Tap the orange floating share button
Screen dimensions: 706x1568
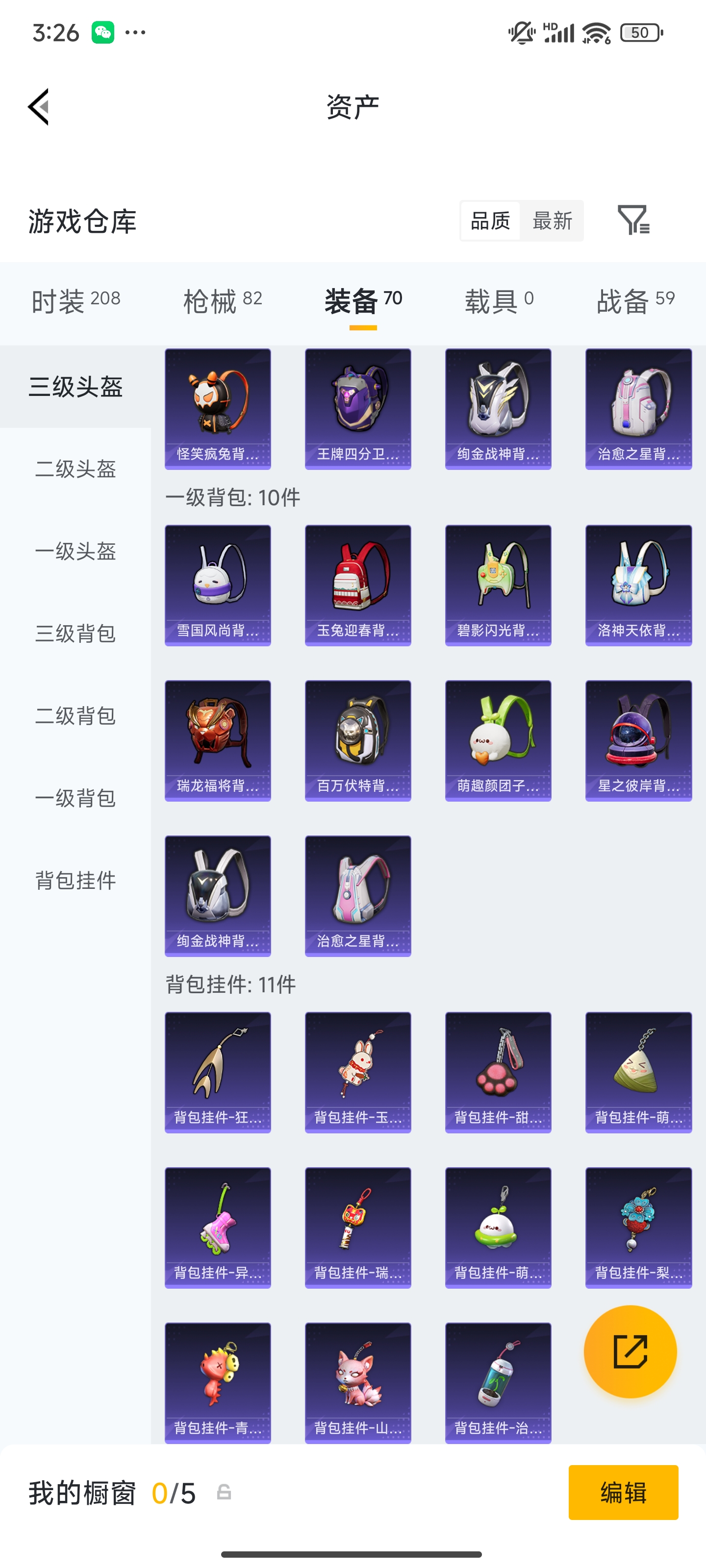click(x=630, y=1351)
